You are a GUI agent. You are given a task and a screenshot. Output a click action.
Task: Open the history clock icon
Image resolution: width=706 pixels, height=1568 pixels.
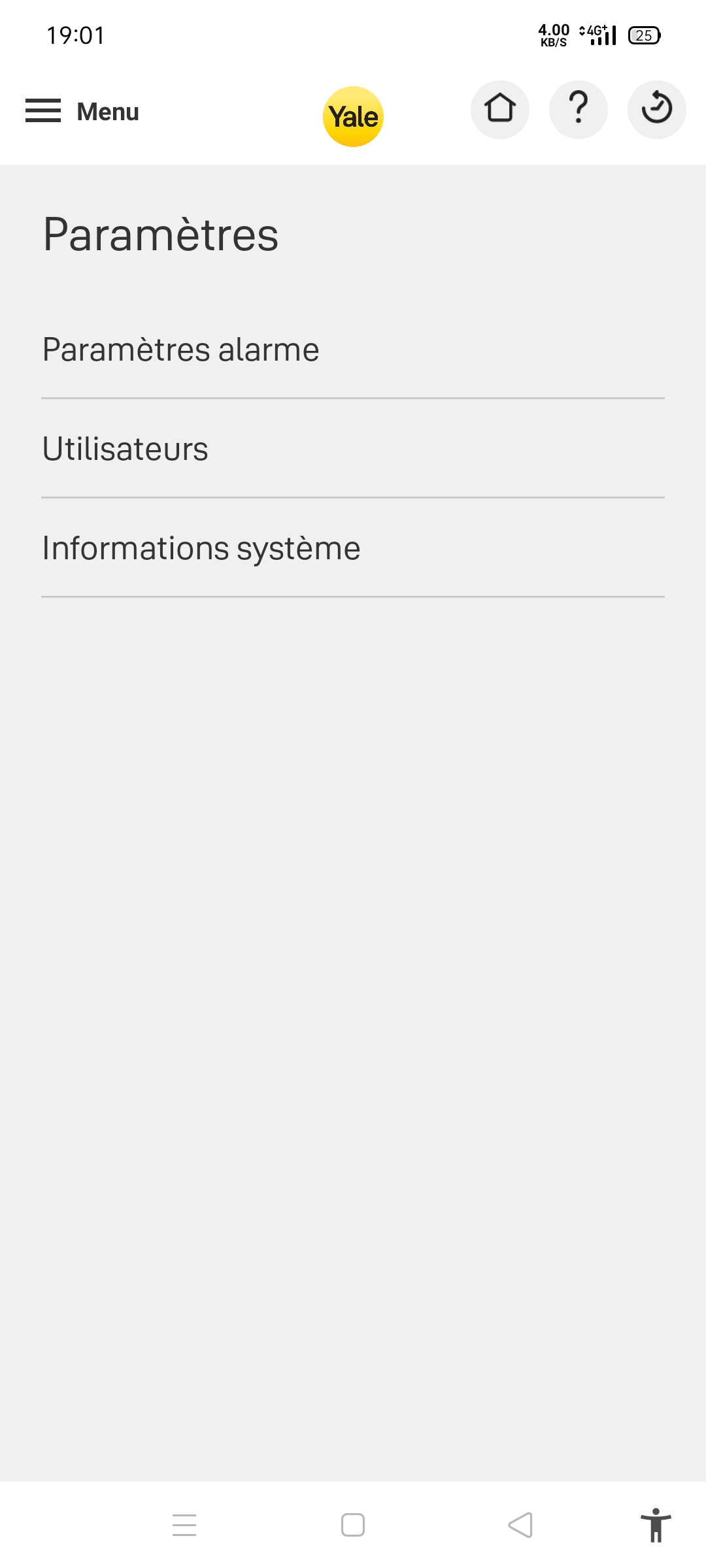pos(657,110)
